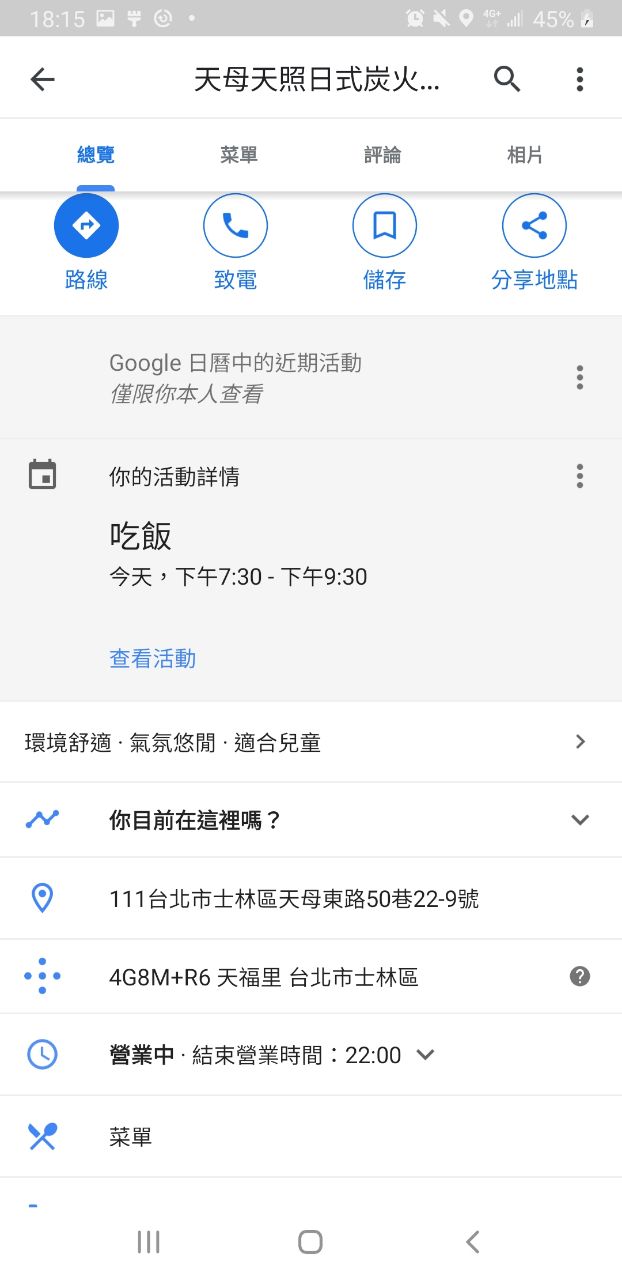Open options for Google 日曆中的近期活動
Viewport: 622px width, 1280px height.
pyautogui.click(x=579, y=377)
